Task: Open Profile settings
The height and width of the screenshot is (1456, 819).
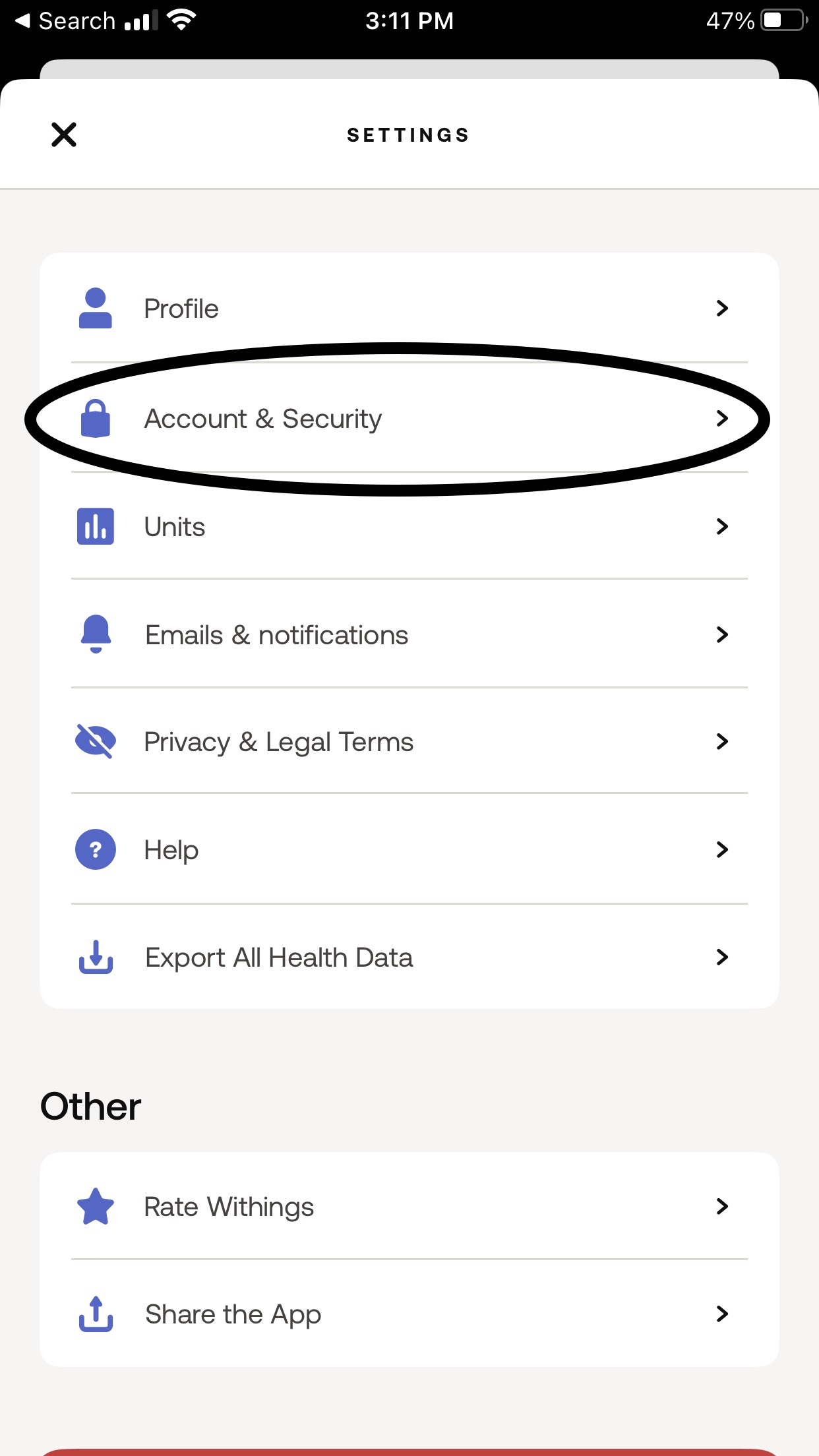Action: click(409, 308)
